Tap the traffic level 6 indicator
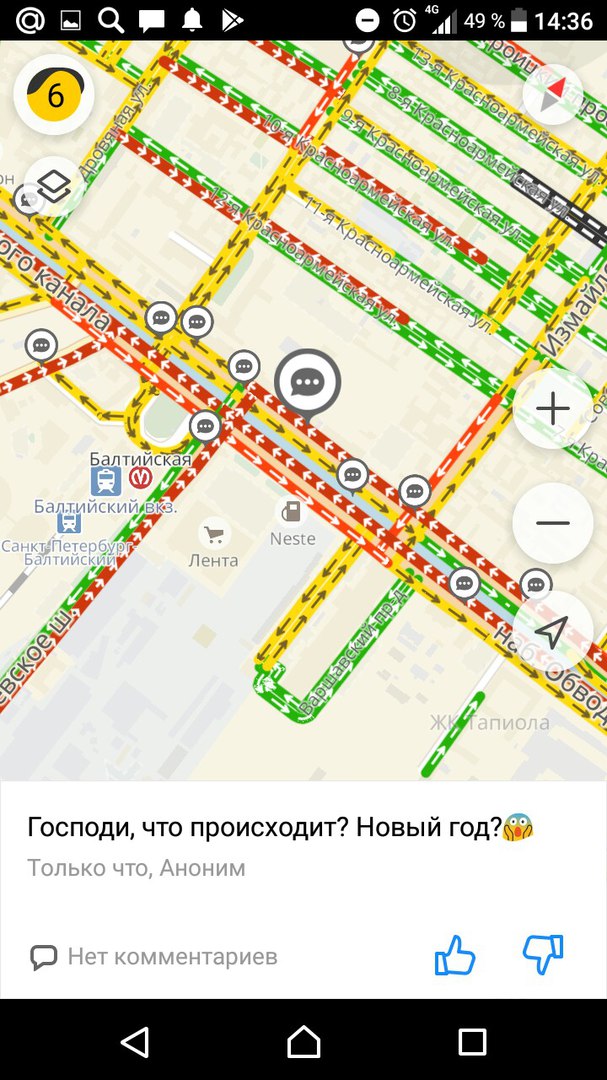The image size is (607, 1080). coord(54,95)
